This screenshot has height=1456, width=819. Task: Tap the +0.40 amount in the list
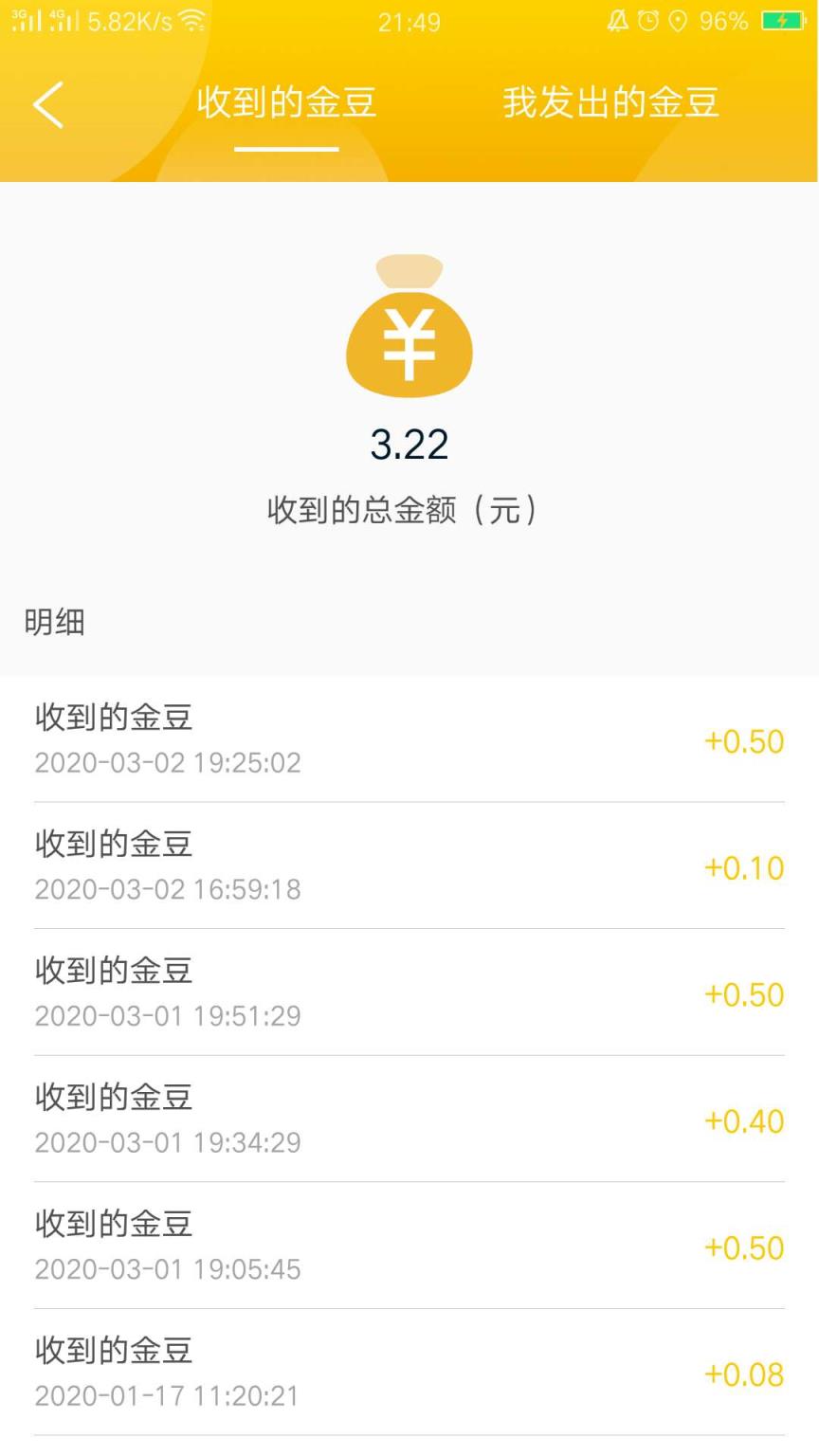(745, 1120)
